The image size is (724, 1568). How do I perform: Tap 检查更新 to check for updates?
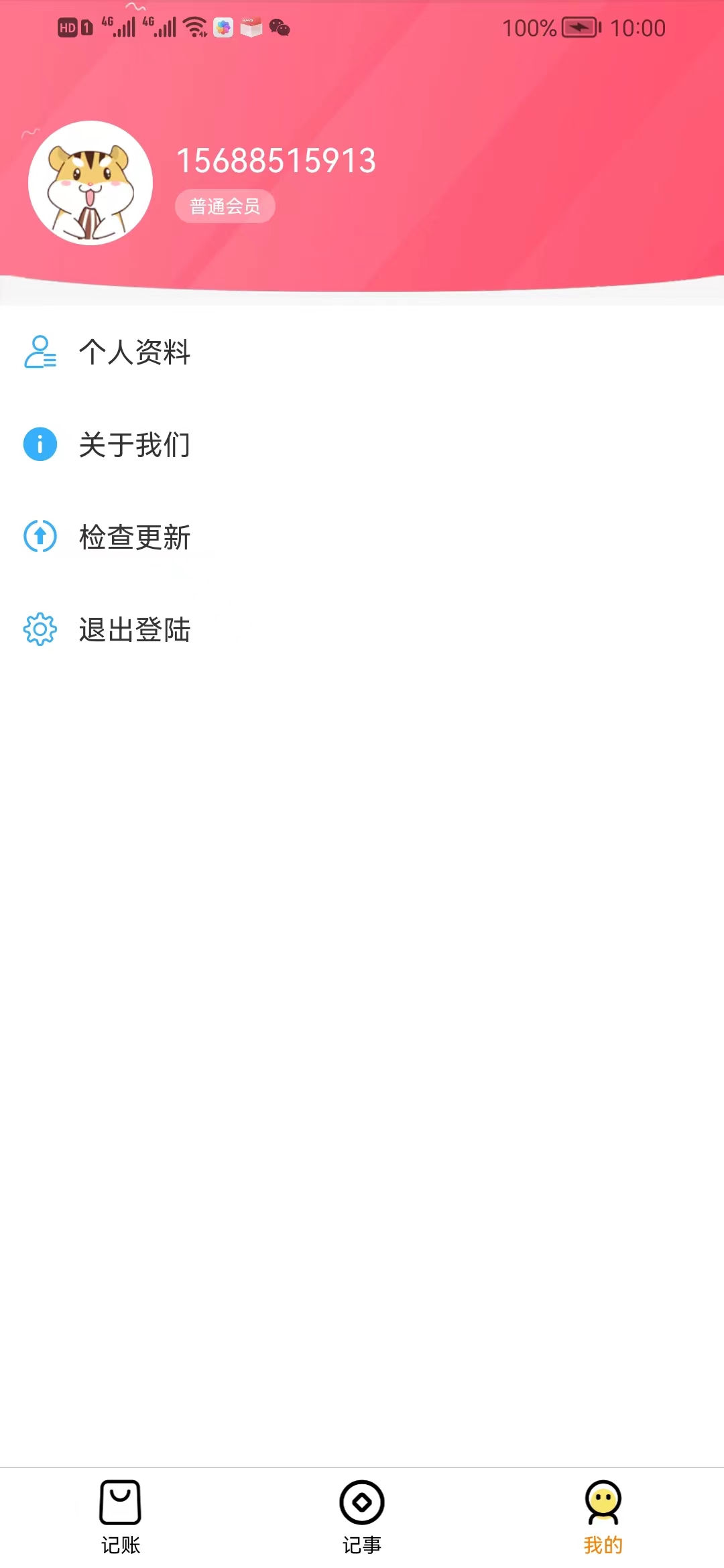134,537
